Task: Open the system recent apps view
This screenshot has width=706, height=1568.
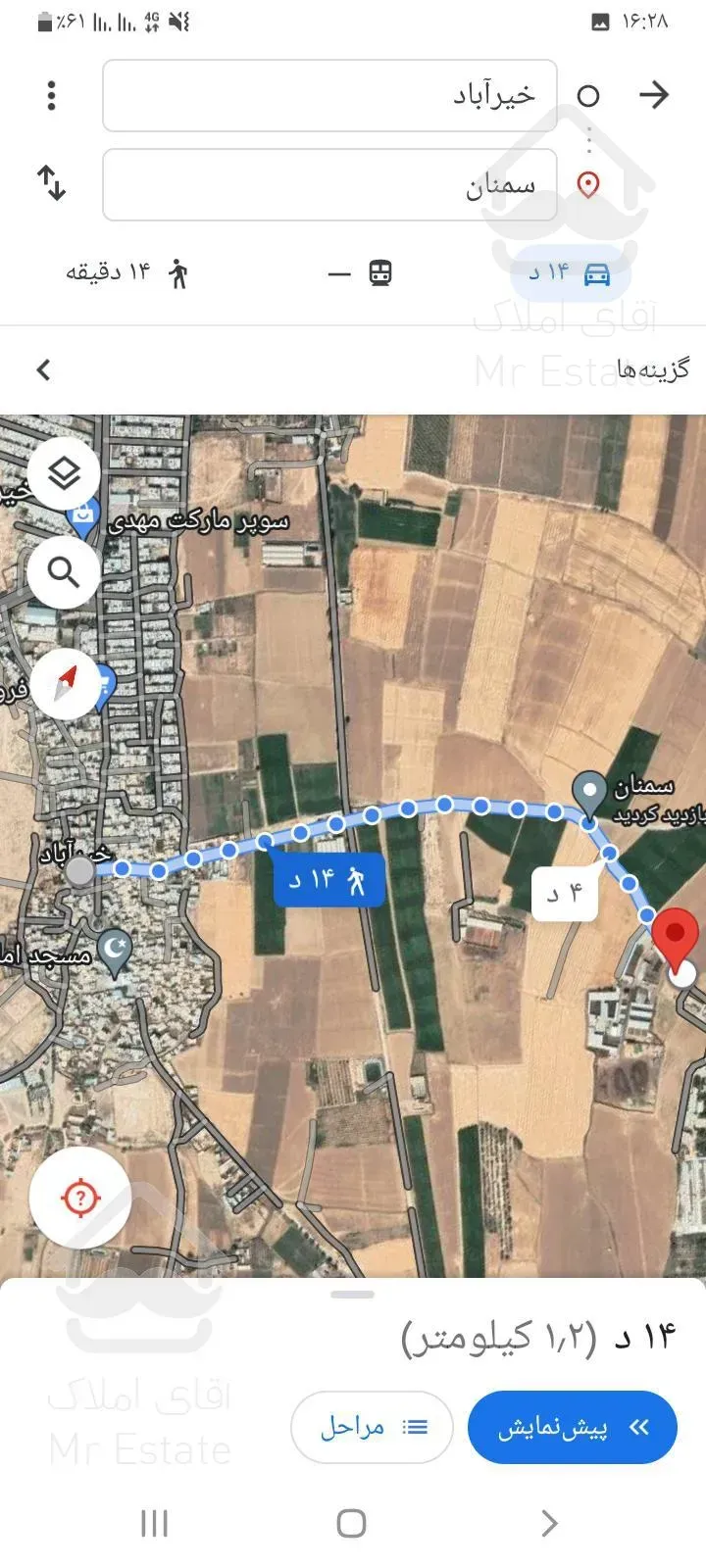Action: click(x=155, y=1523)
